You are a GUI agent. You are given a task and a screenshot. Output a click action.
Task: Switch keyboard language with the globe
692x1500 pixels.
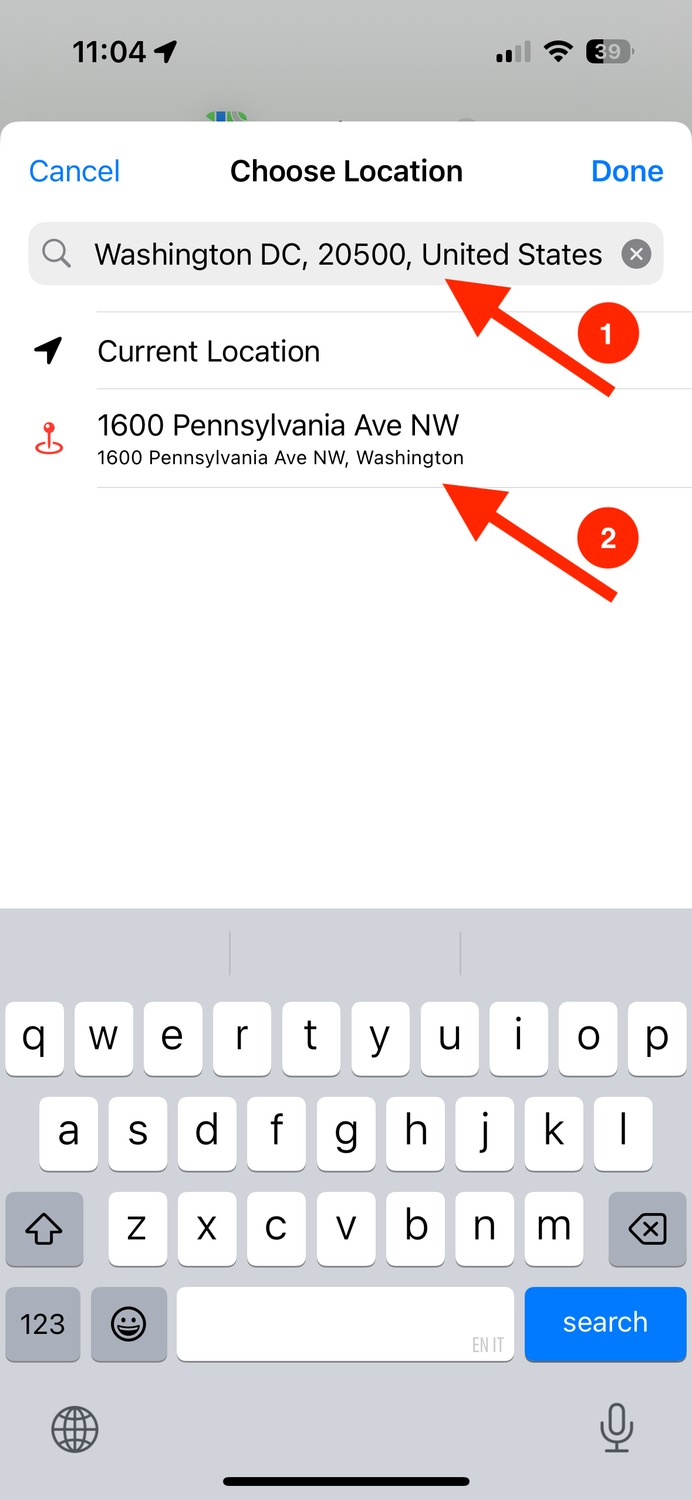click(x=75, y=1429)
